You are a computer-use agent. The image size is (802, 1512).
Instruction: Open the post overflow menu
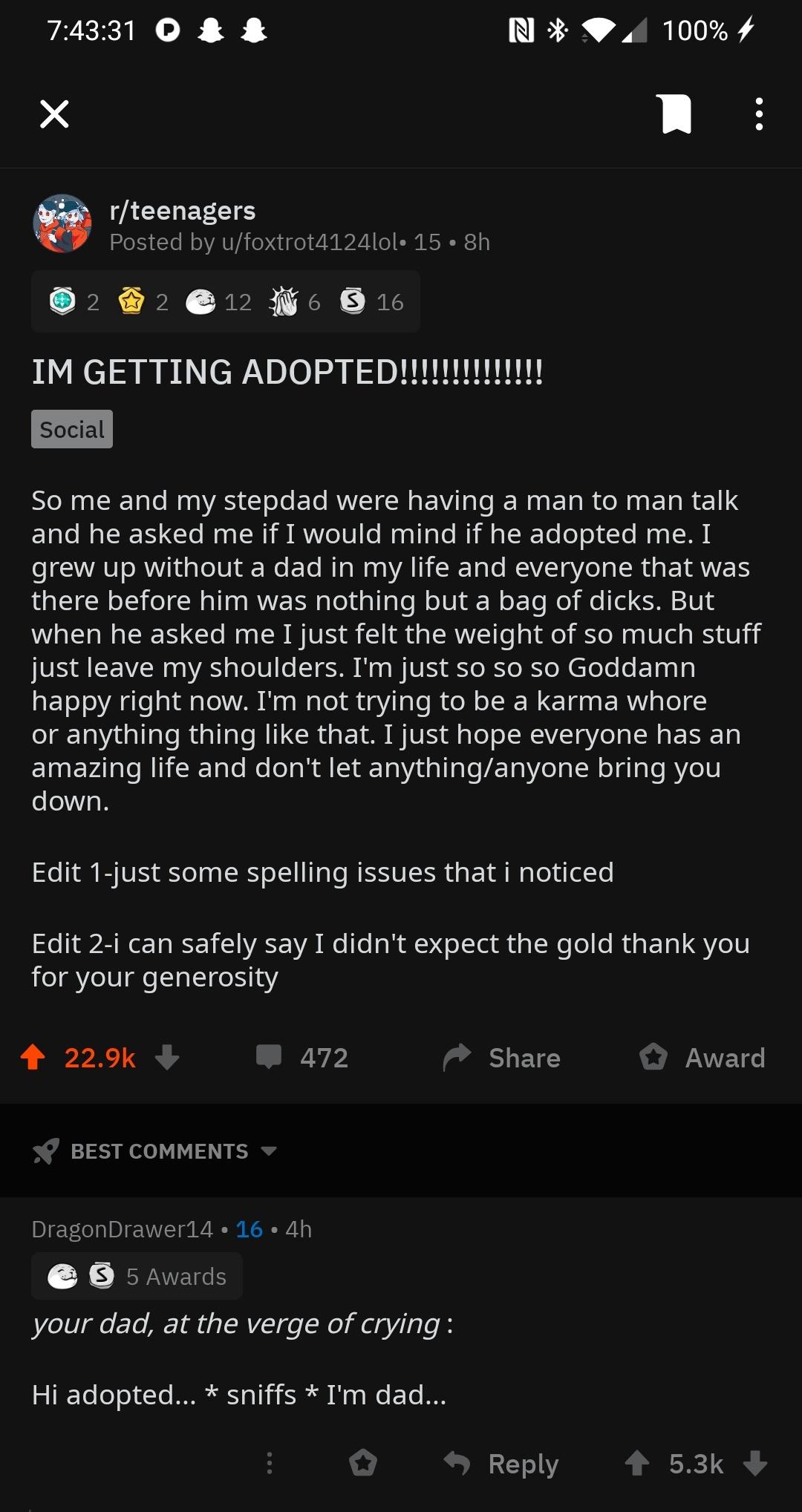pos(759,114)
